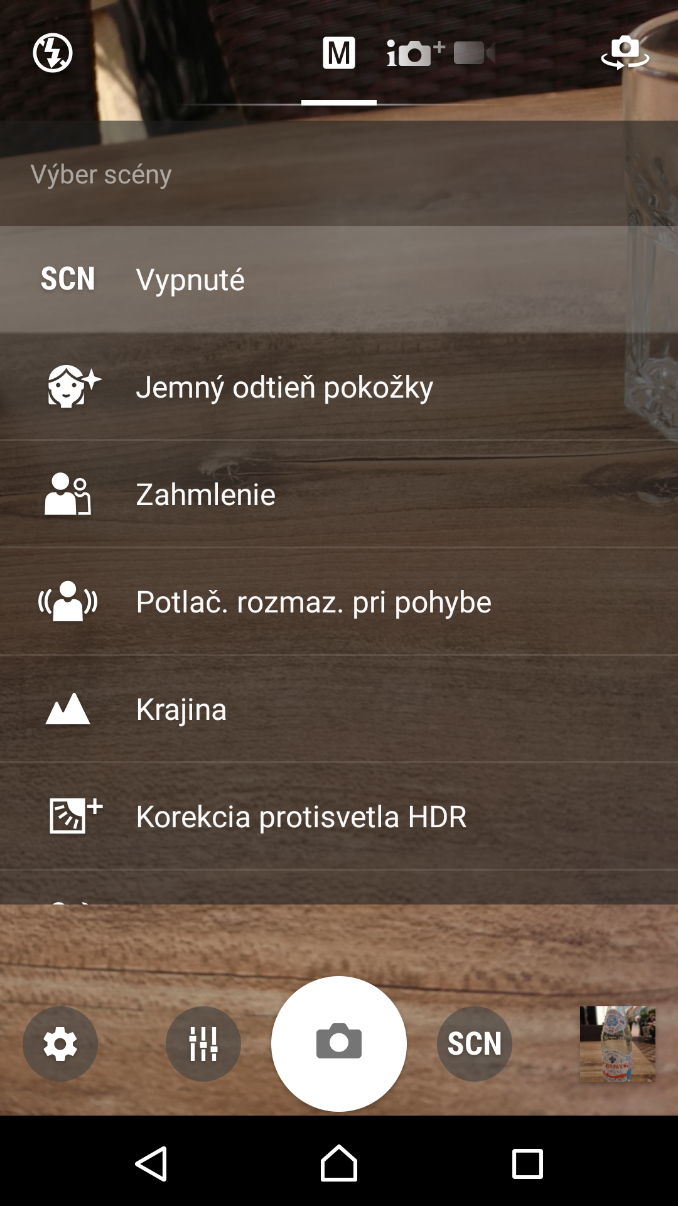Tap the SCN scene selection button
This screenshot has height=1206, width=678.
[x=474, y=1044]
